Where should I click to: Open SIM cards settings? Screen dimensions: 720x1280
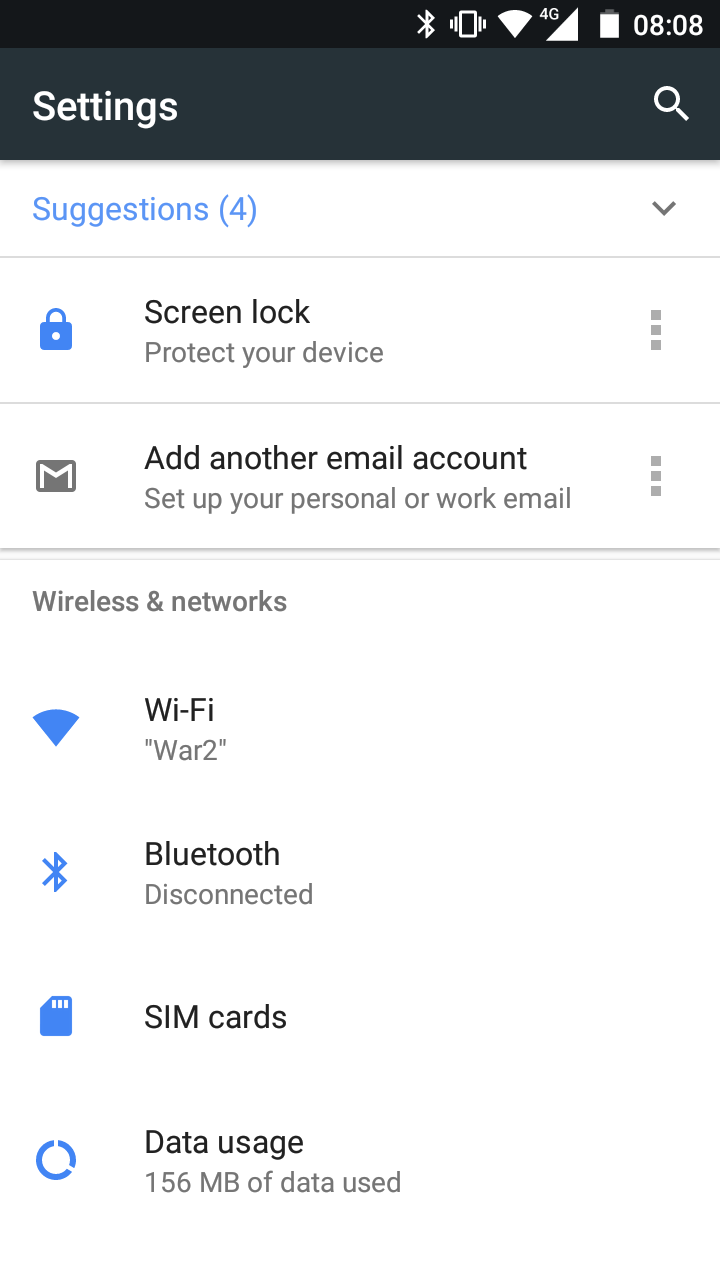coord(360,1016)
